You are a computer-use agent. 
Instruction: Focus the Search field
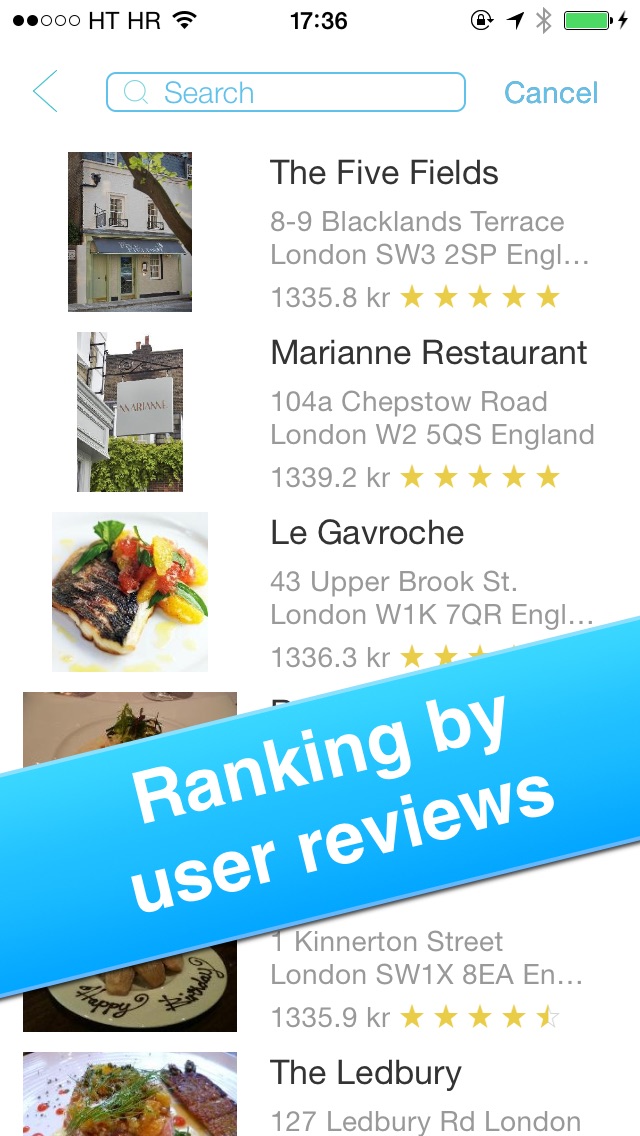click(286, 93)
